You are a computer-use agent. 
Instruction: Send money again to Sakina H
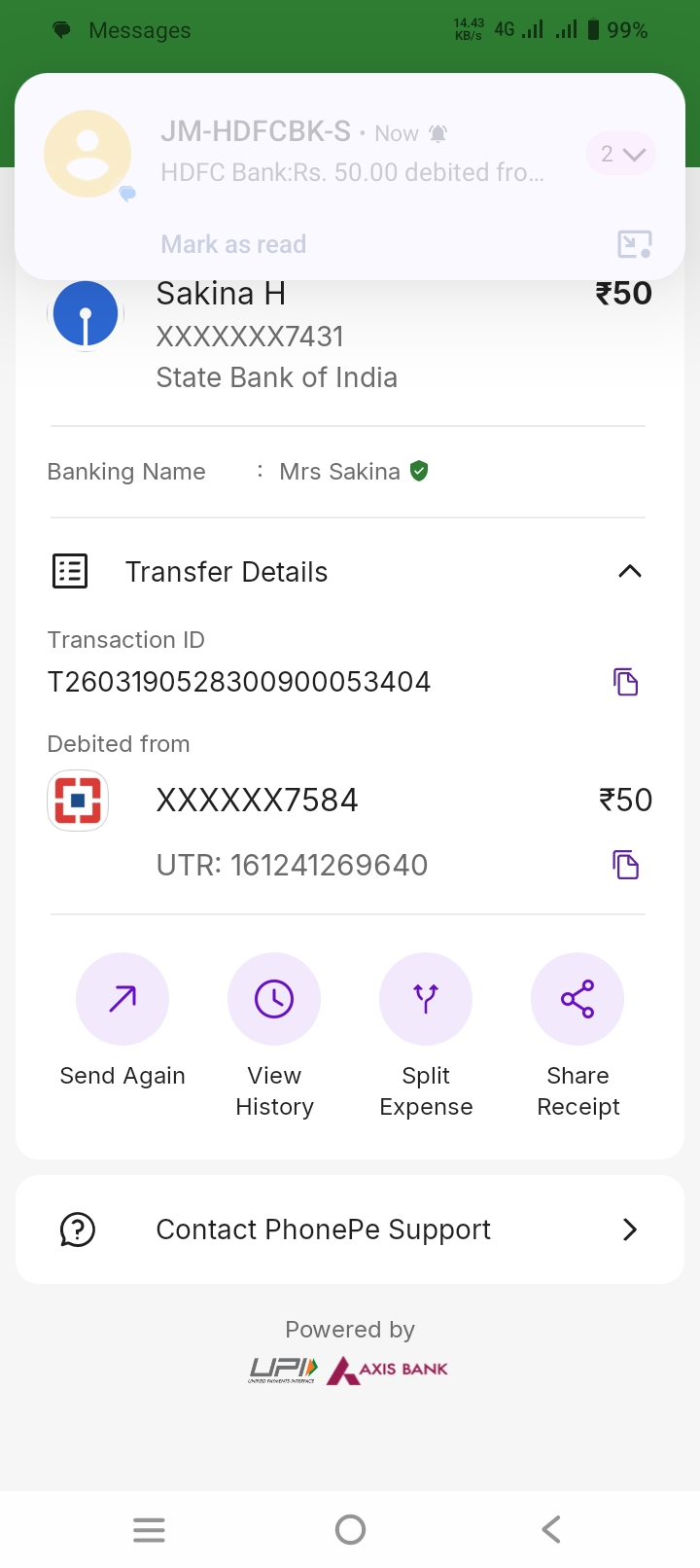coord(122,999)
